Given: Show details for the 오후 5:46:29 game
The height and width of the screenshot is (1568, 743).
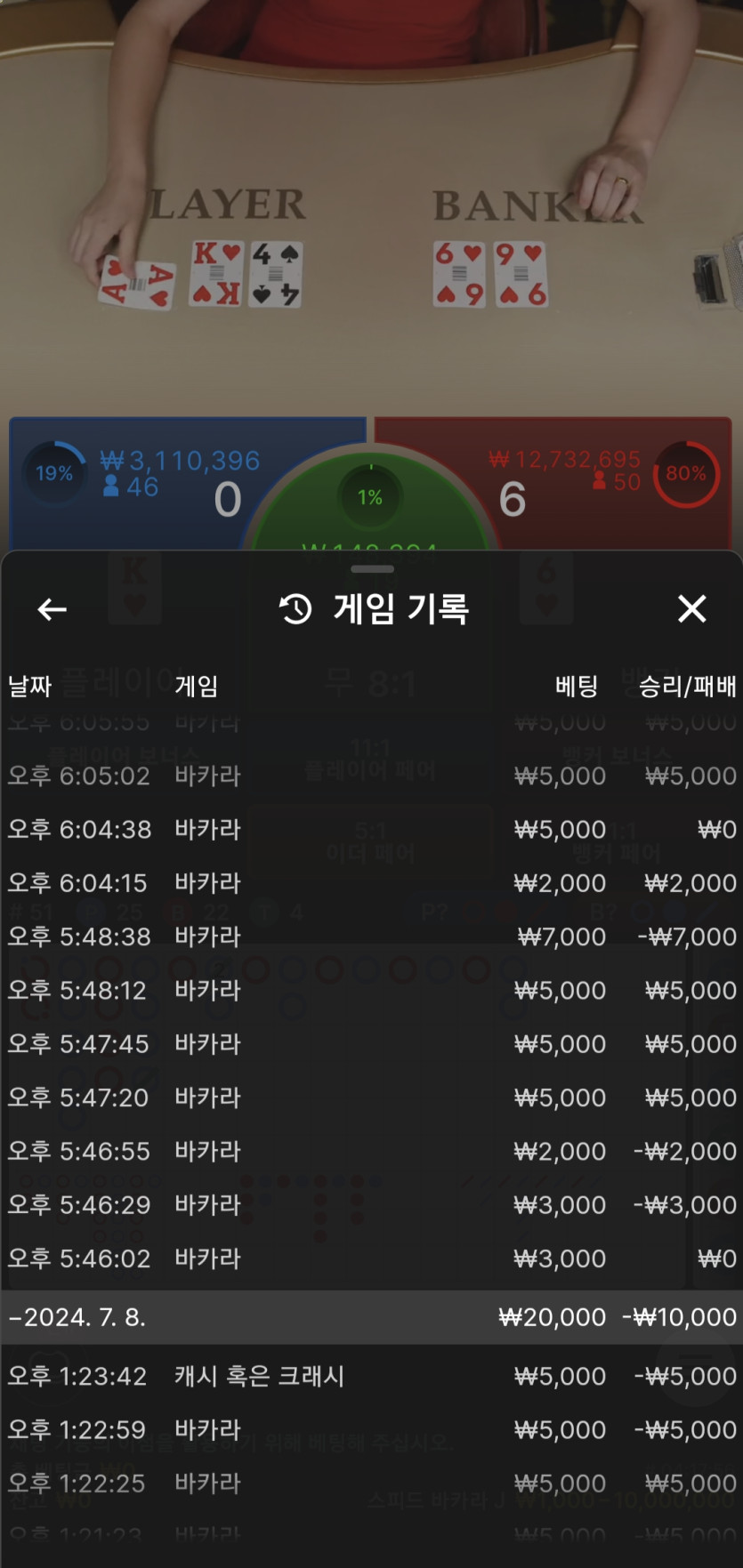Looking at the screenshot, I should pos(371,1204).
